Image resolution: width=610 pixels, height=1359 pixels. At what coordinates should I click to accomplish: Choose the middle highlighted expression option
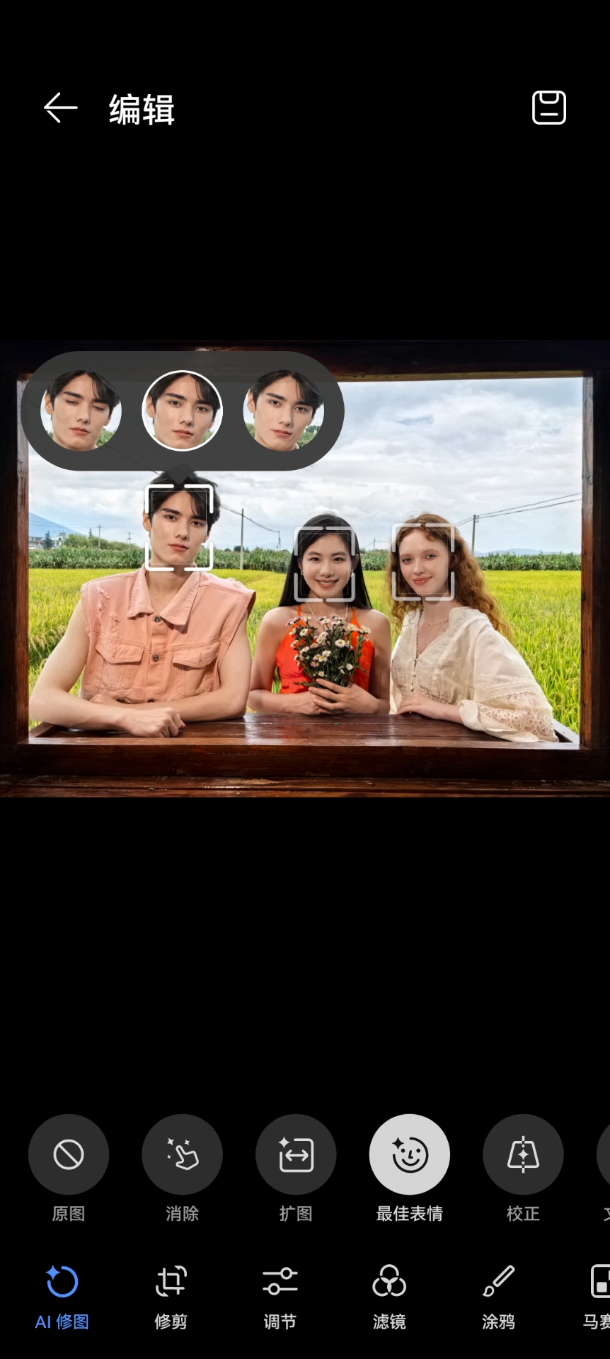182,411
